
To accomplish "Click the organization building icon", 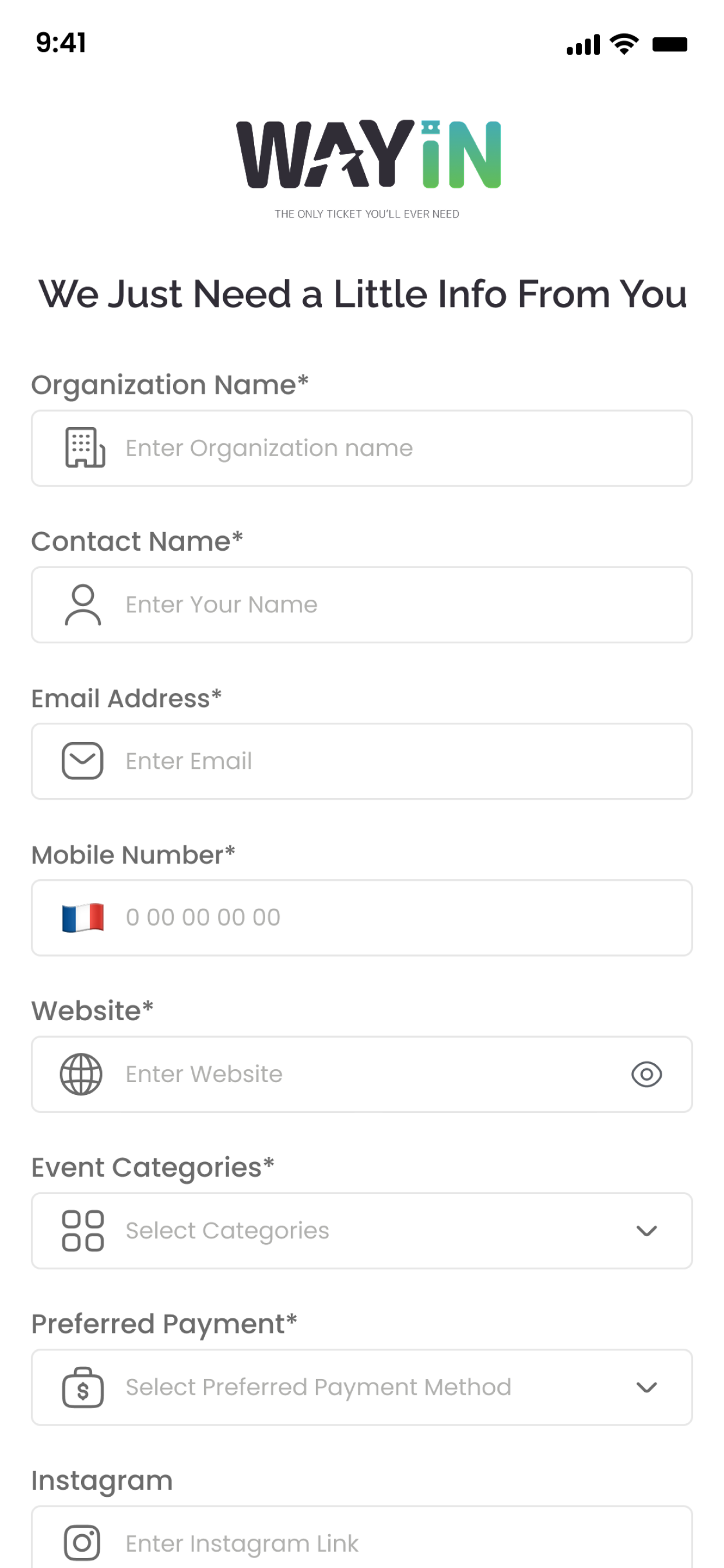I will pyautogui.click(x=84, y=448).
